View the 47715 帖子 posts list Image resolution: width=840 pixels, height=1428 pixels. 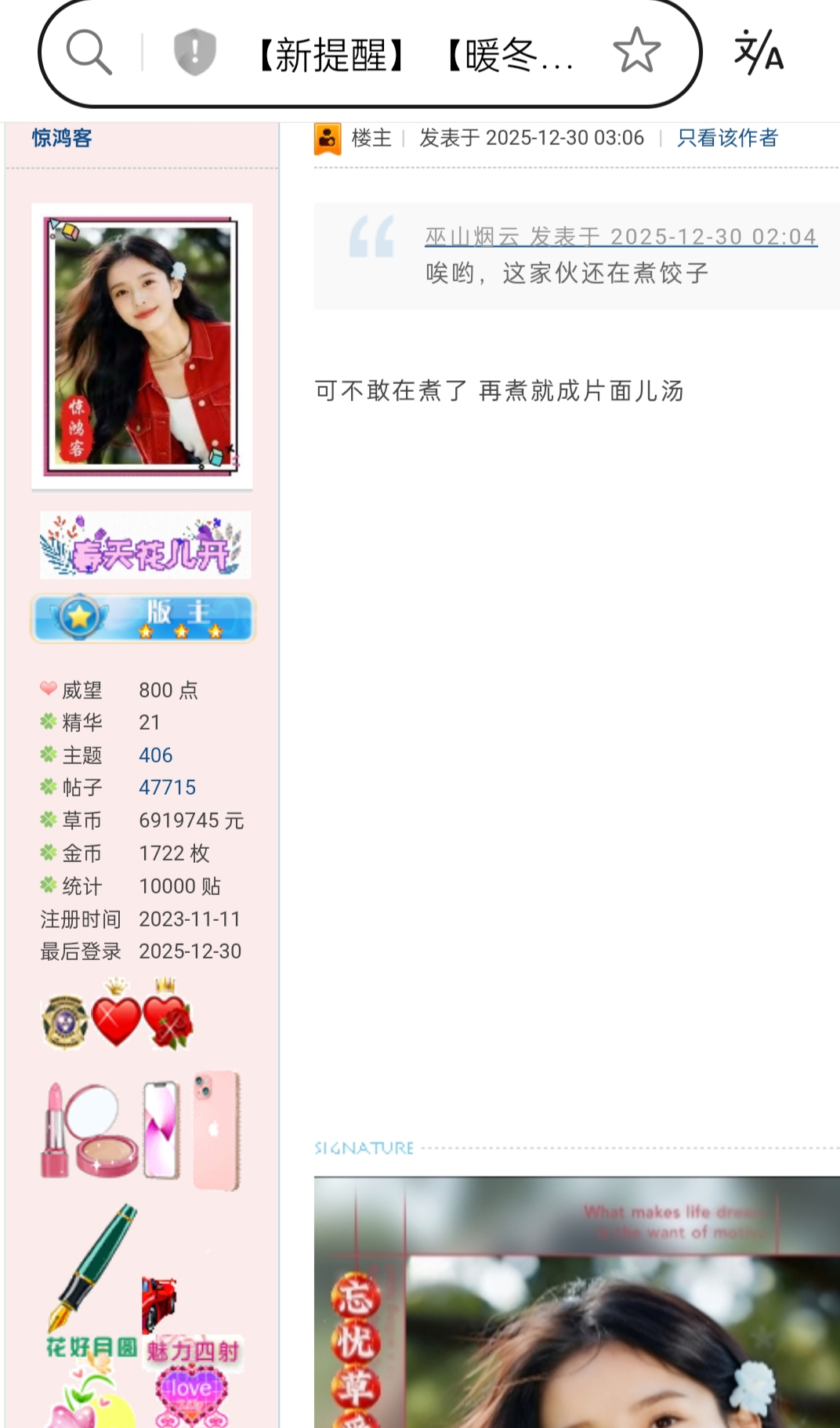pyautogui.click(x=167, y=787)
